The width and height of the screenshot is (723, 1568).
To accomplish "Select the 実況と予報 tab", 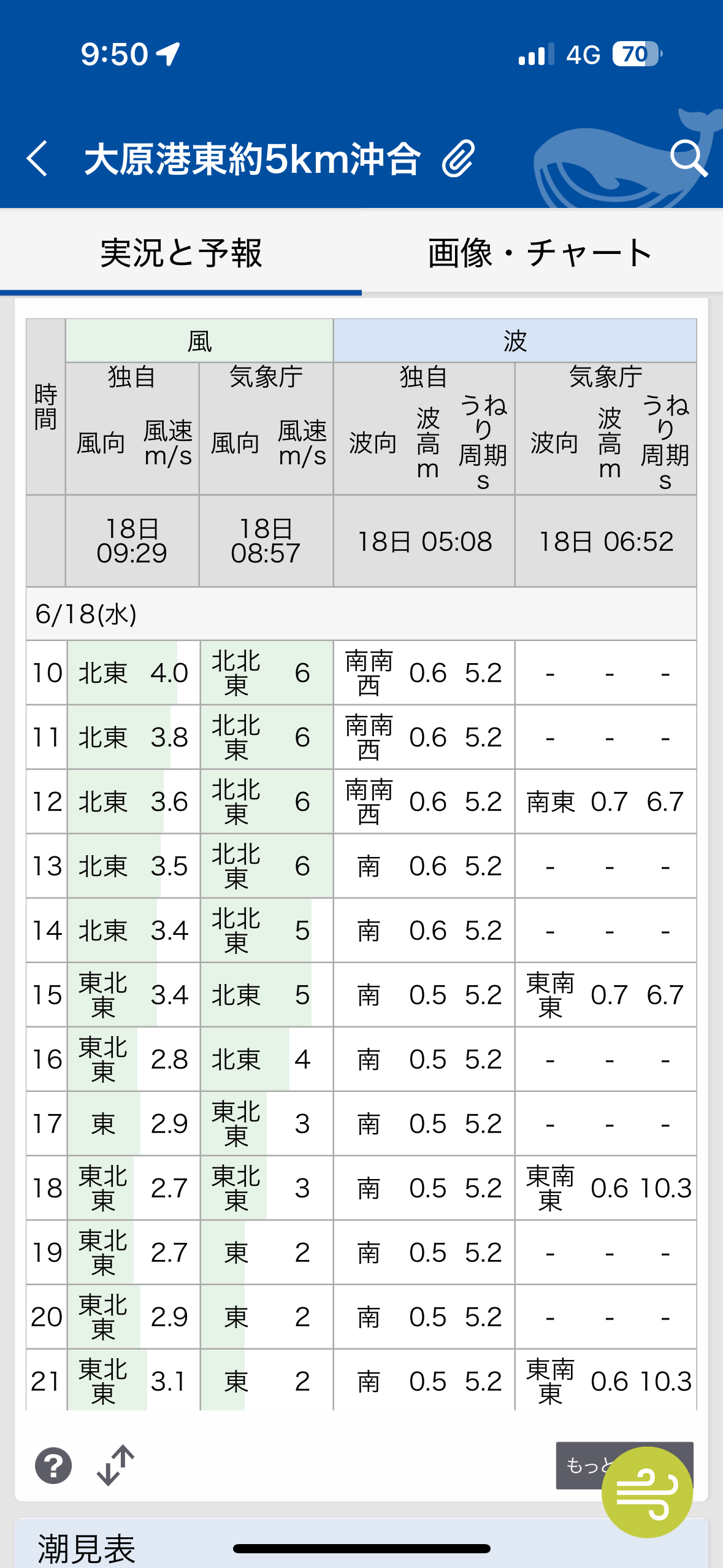I will pyautogui.click(x=181, y=253).
